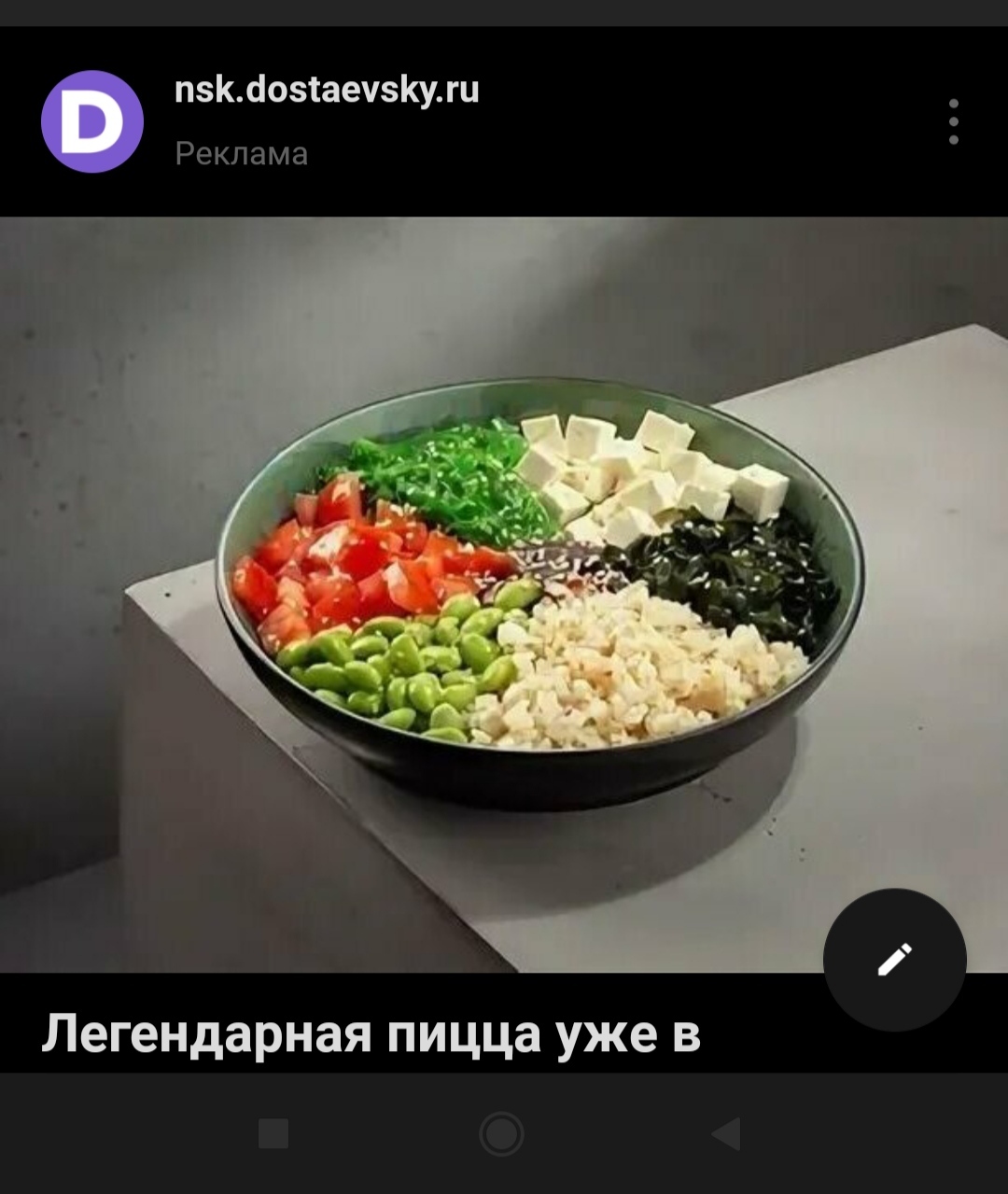Tap the pencil edit floating button

(894, 959)
